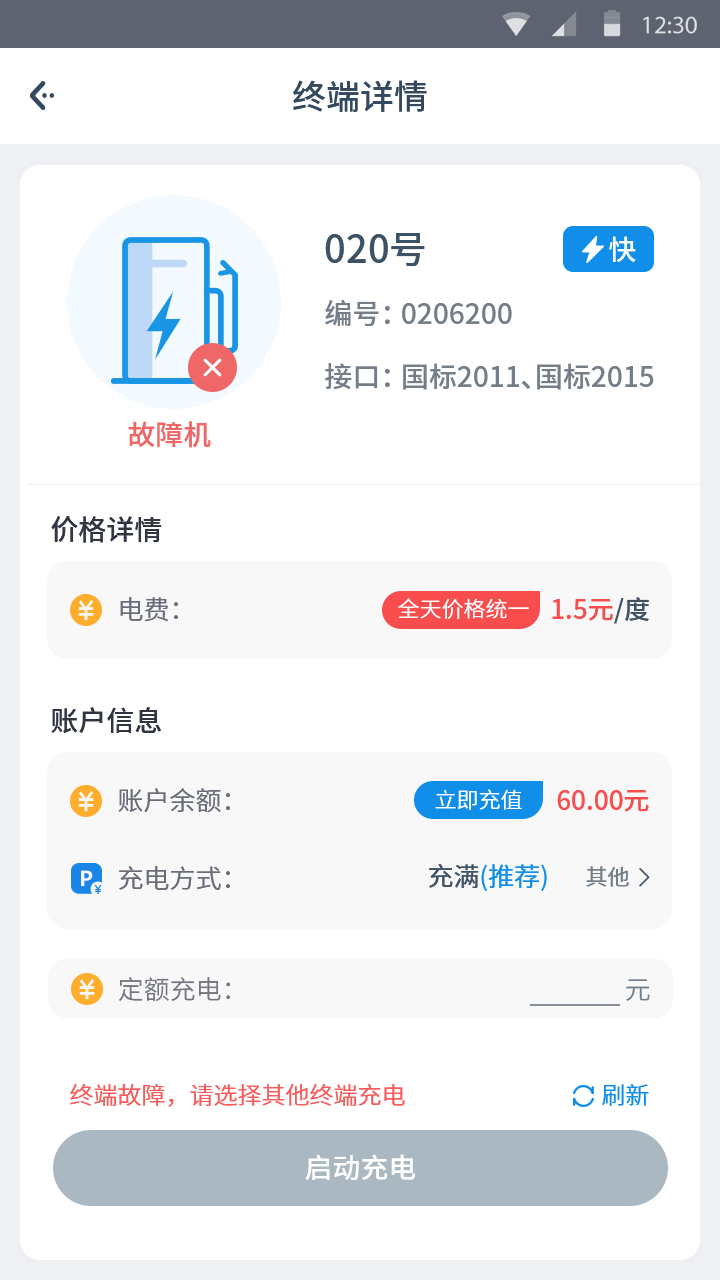This screenshot has width=720, height=1280.
Task: Tap the refresh circular-arrow icon near 刷新
Action: [581, 1096]
